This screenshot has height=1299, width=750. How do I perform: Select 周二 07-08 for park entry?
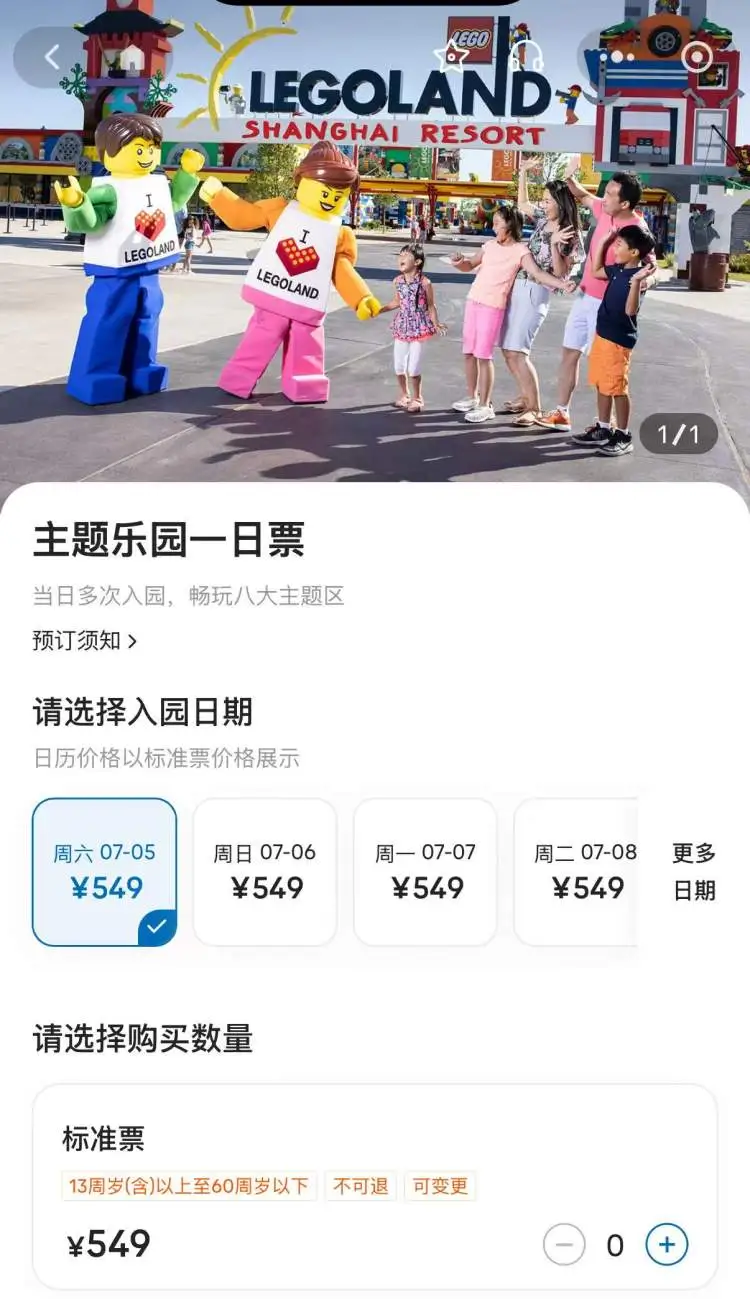578,872
